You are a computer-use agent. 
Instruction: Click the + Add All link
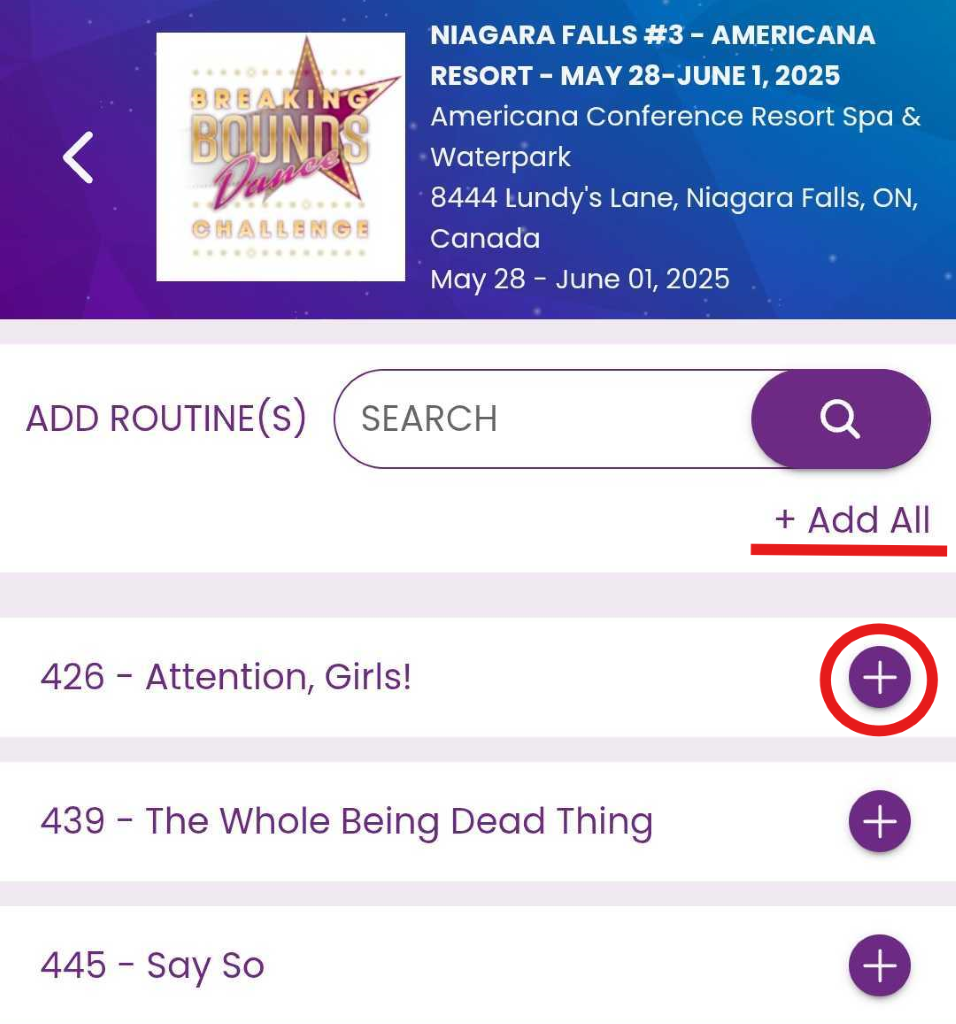(849, 519)
